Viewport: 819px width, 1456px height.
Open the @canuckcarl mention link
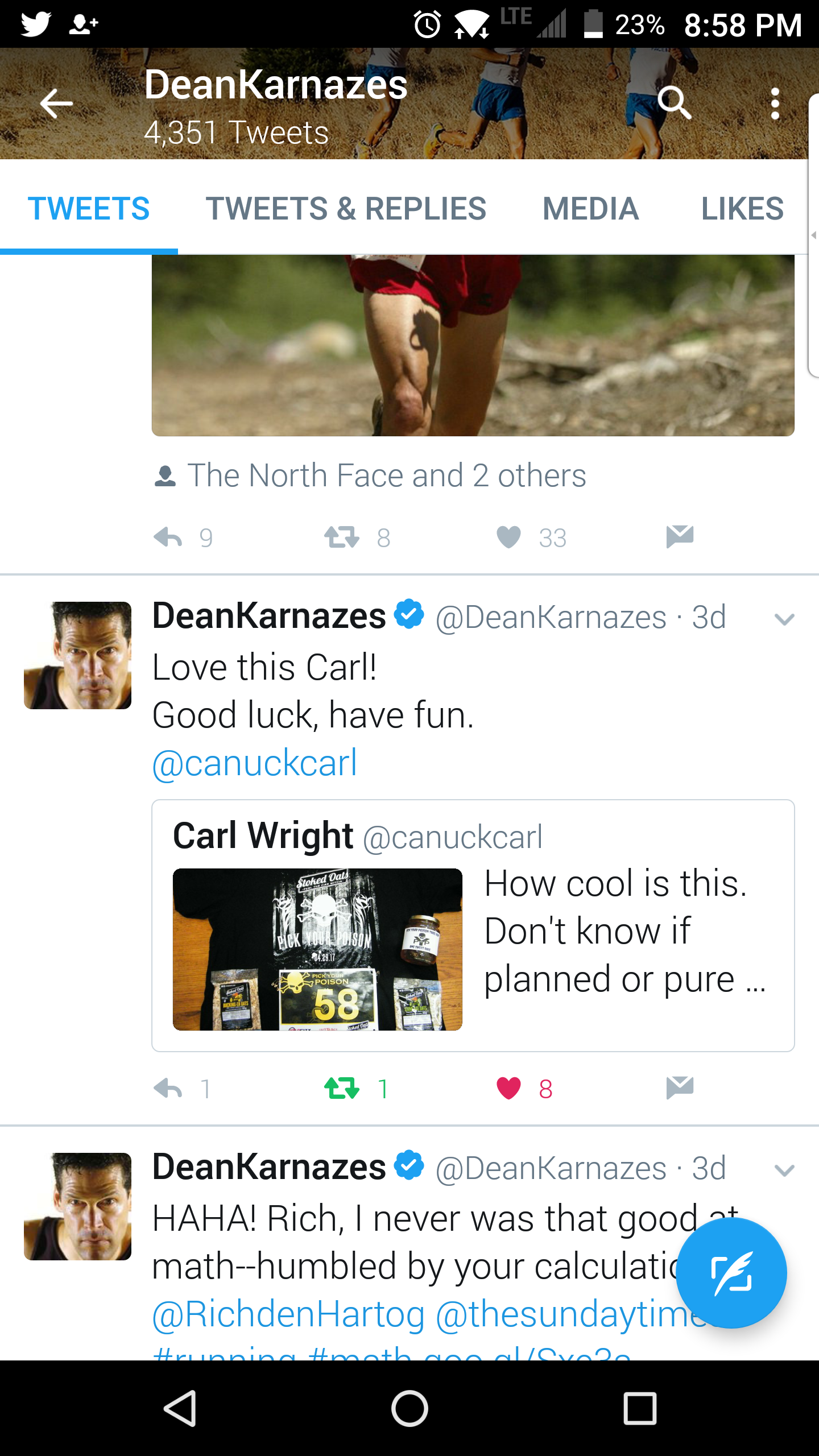click(x=255, y=763)
